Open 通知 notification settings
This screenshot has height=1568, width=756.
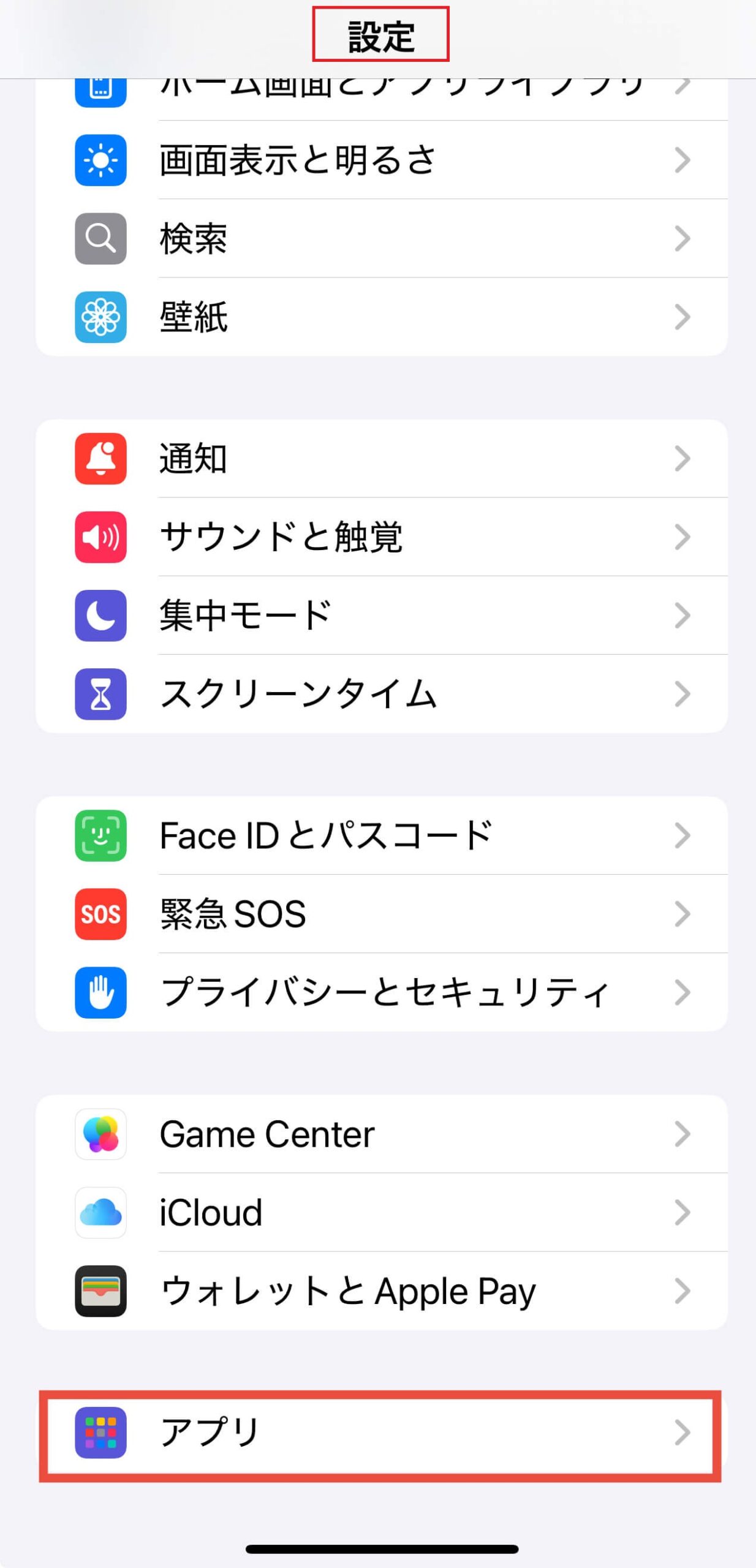pos(380,459)
